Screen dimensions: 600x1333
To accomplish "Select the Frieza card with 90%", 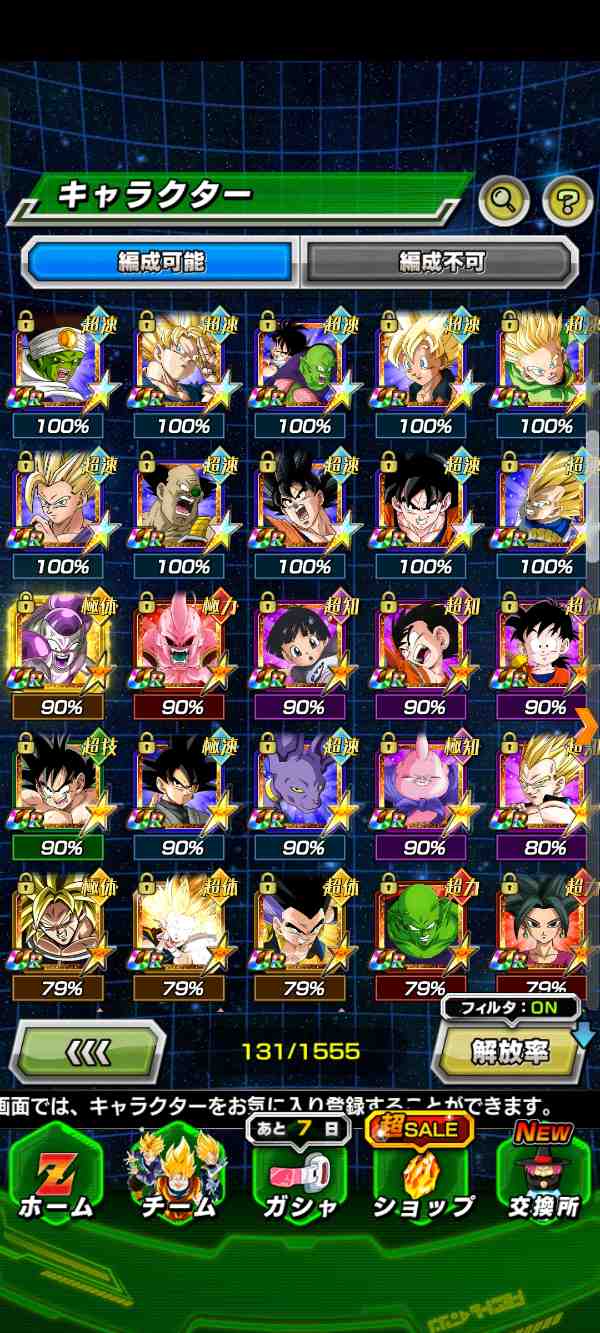I will tap(62, 643).
